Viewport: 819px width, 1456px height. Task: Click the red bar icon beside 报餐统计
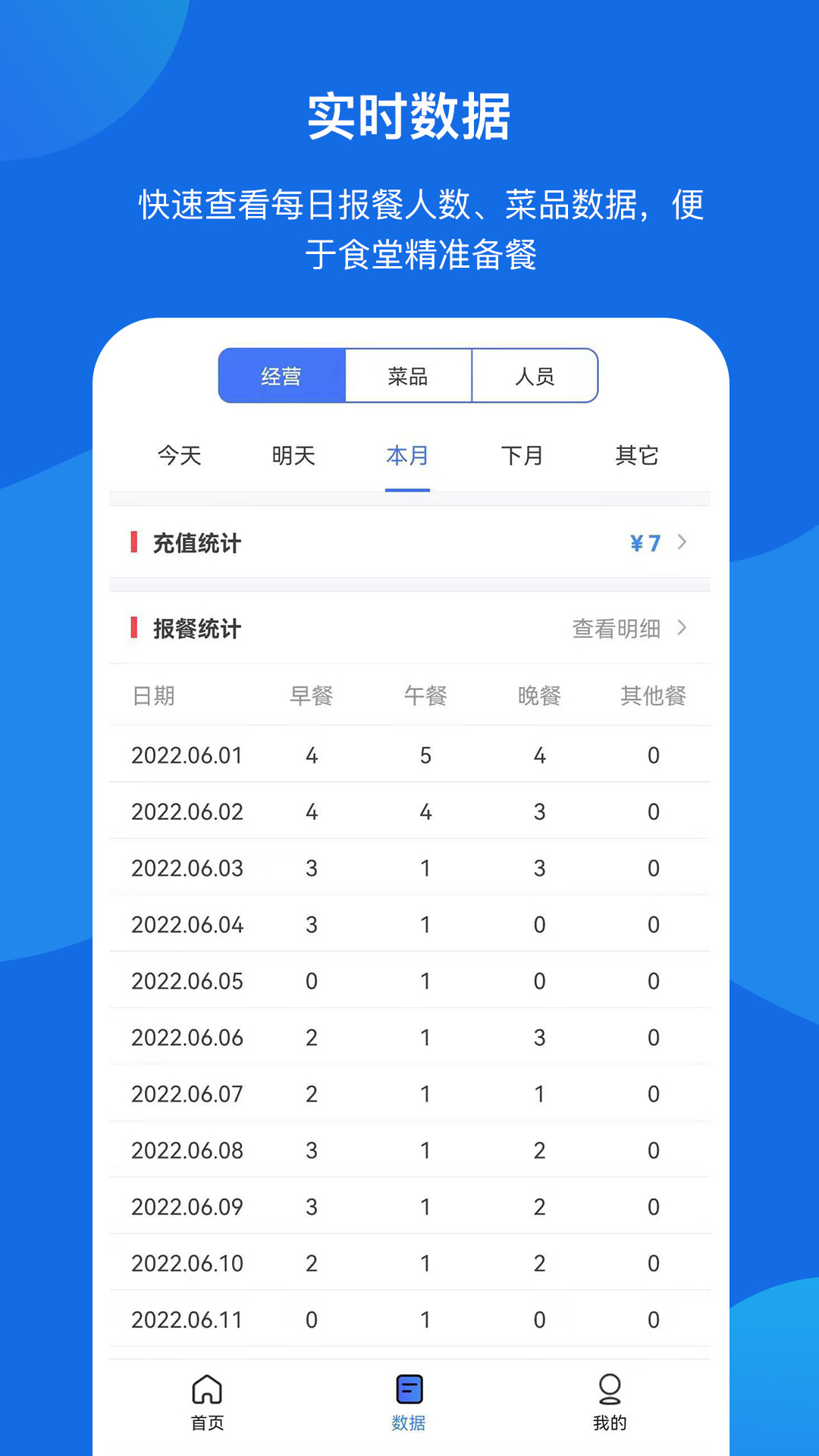pos(135,629)
